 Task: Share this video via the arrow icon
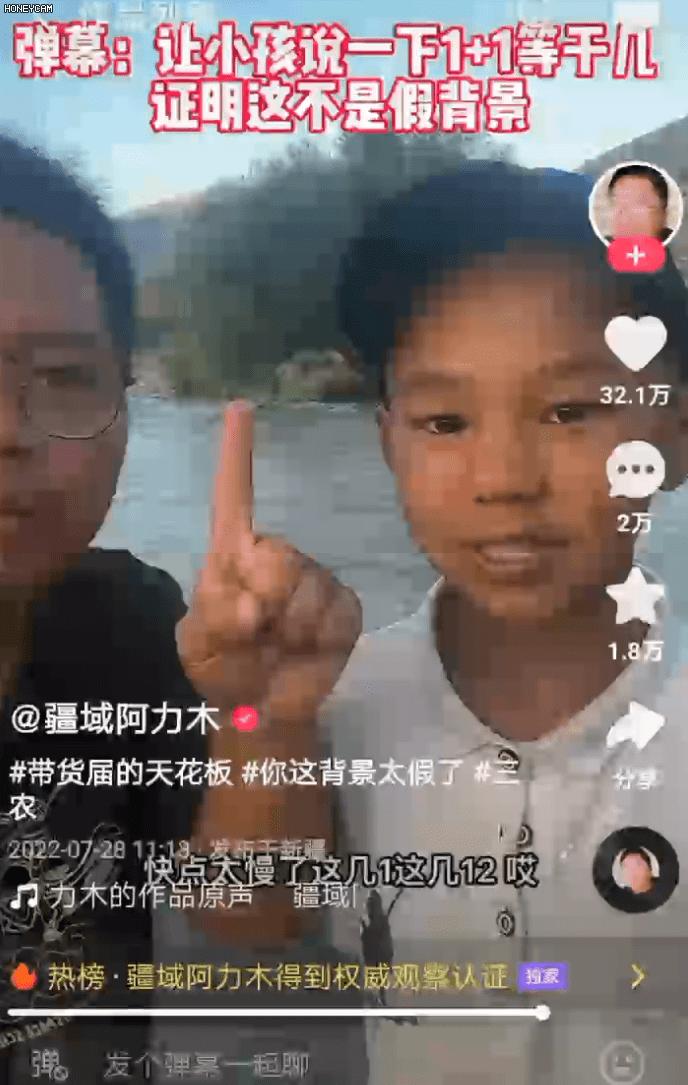click(x=636, y=728)
